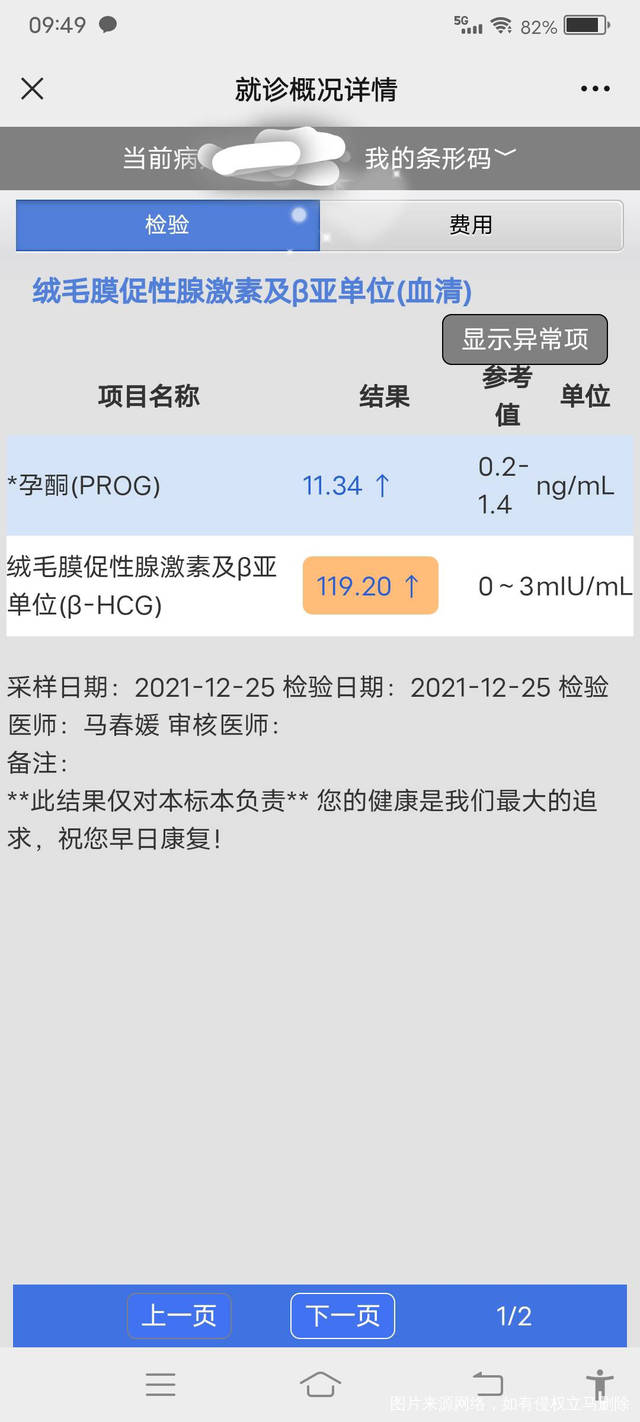Open the system recent apps menu
Image resolution: width=640 pixels, height=1422 pixels.
[160, 1384]
